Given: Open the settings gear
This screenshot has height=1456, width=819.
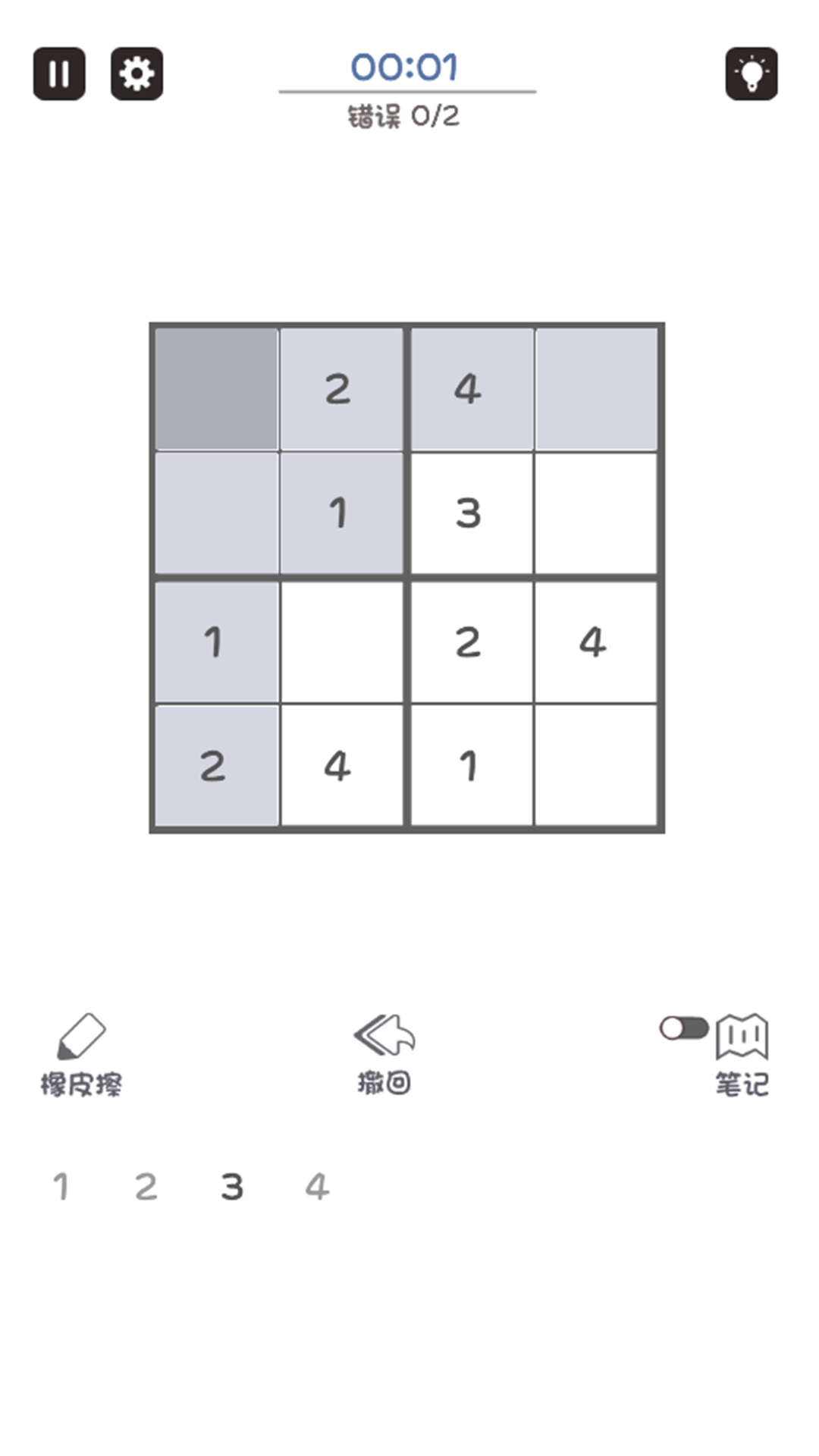Looking at the screenshot, I should pyautogui.click(x=136, y=74).
